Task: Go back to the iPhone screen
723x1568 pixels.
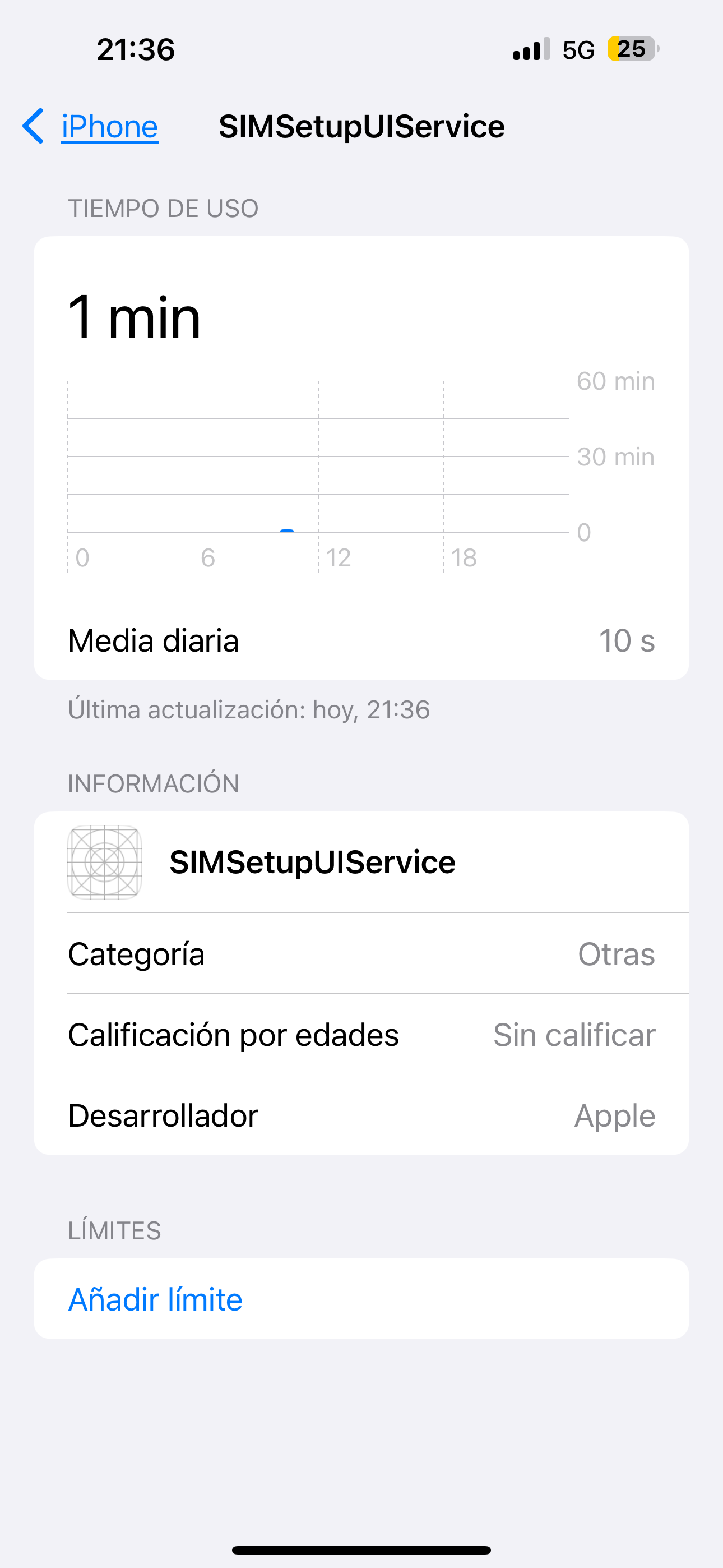Action: 91,127
